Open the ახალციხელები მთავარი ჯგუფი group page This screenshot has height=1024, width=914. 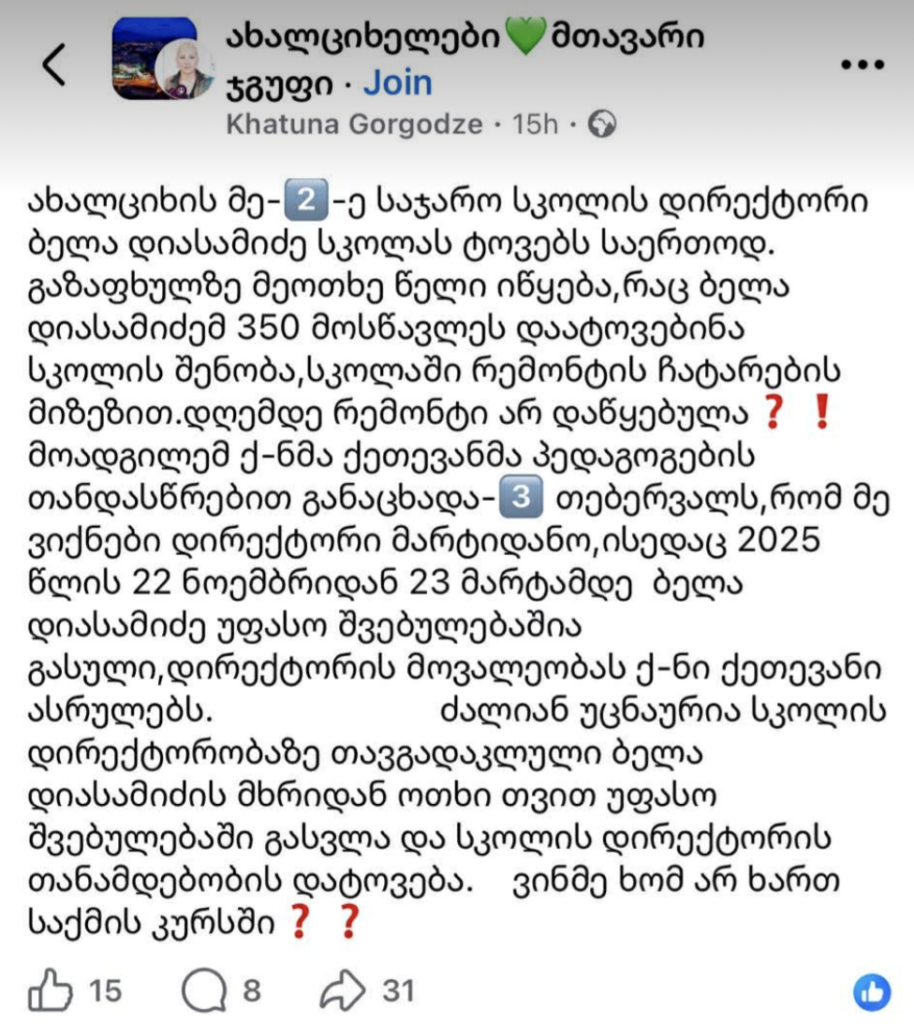(466, 40)
